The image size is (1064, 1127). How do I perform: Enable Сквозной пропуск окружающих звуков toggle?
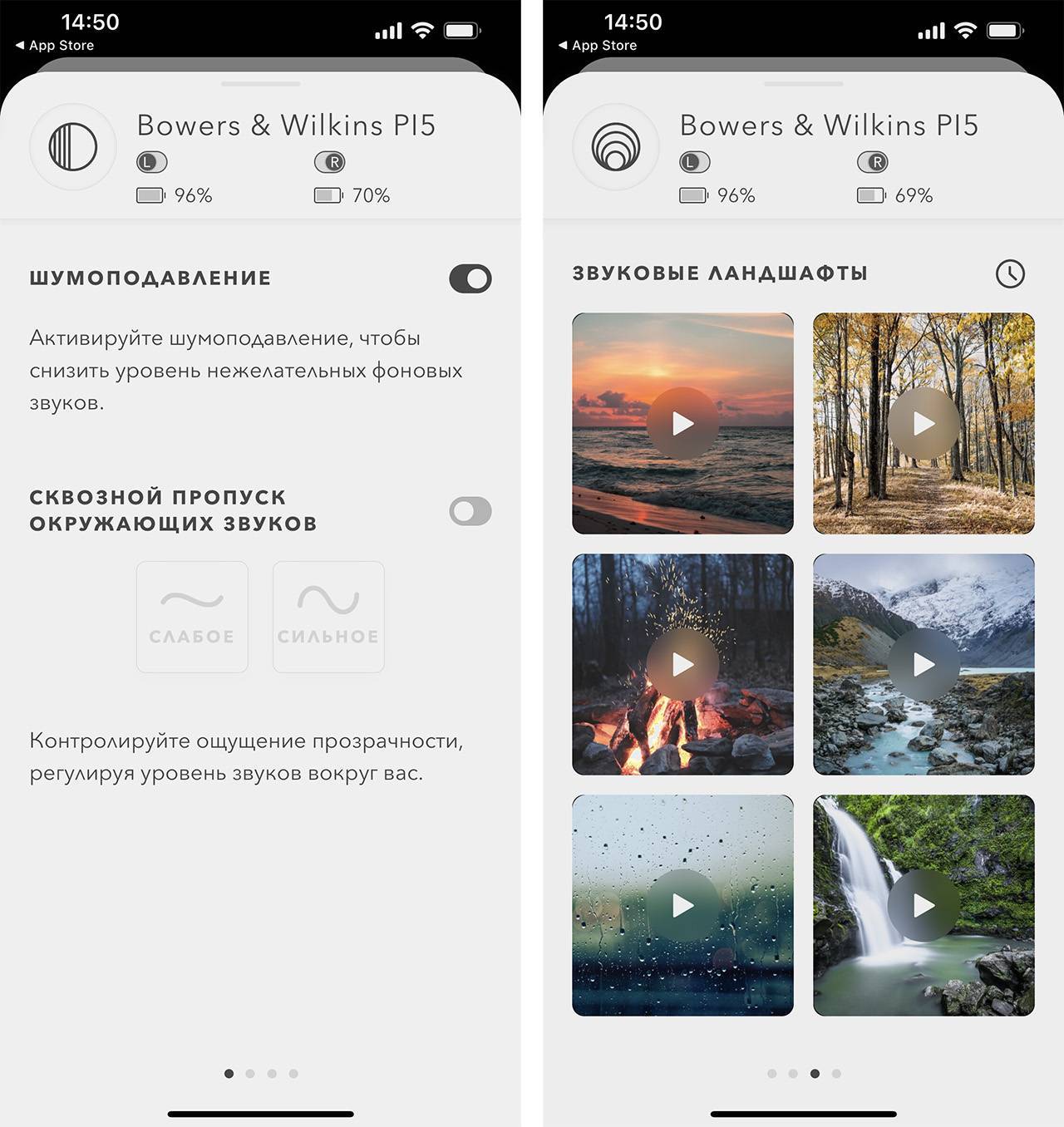point(470,511)
